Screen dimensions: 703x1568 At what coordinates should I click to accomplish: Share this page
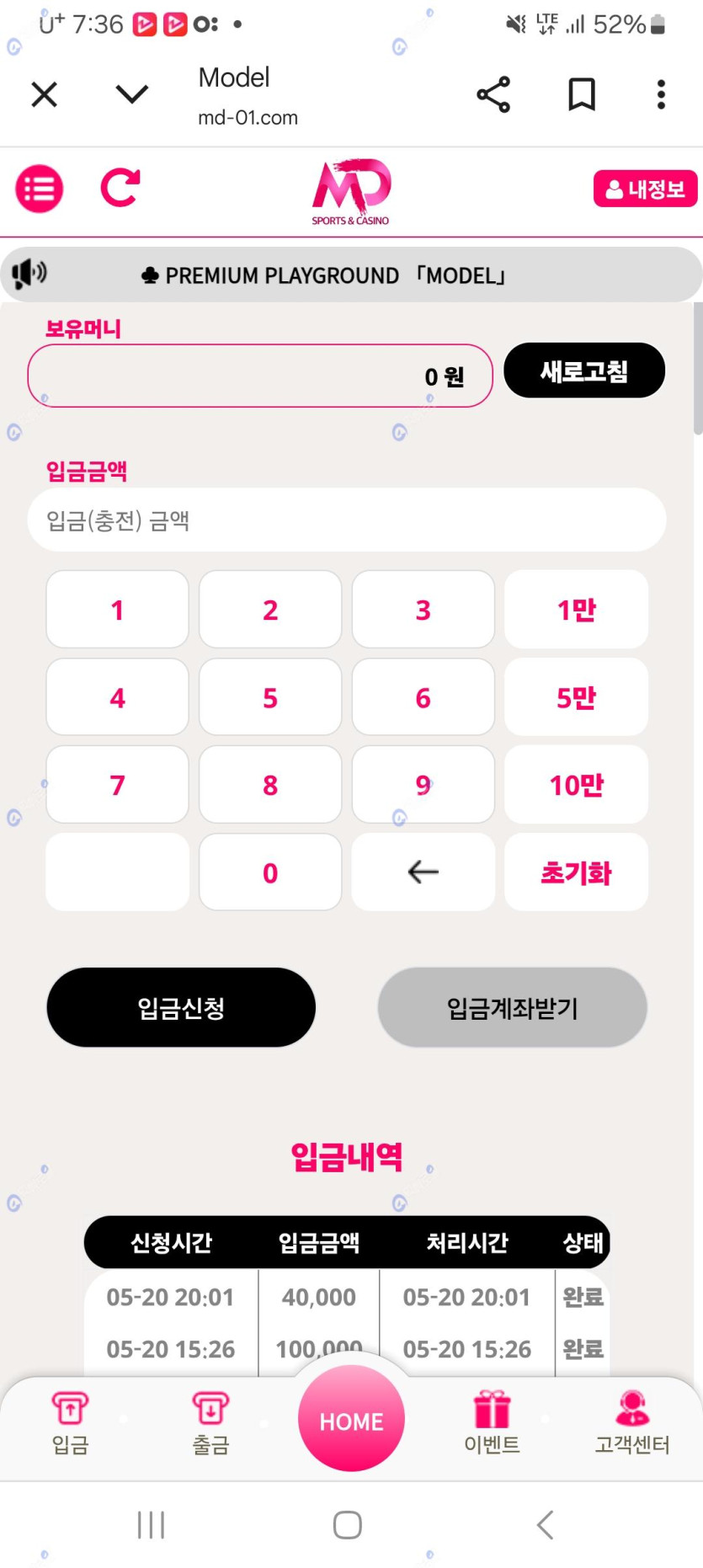[493, 94]
